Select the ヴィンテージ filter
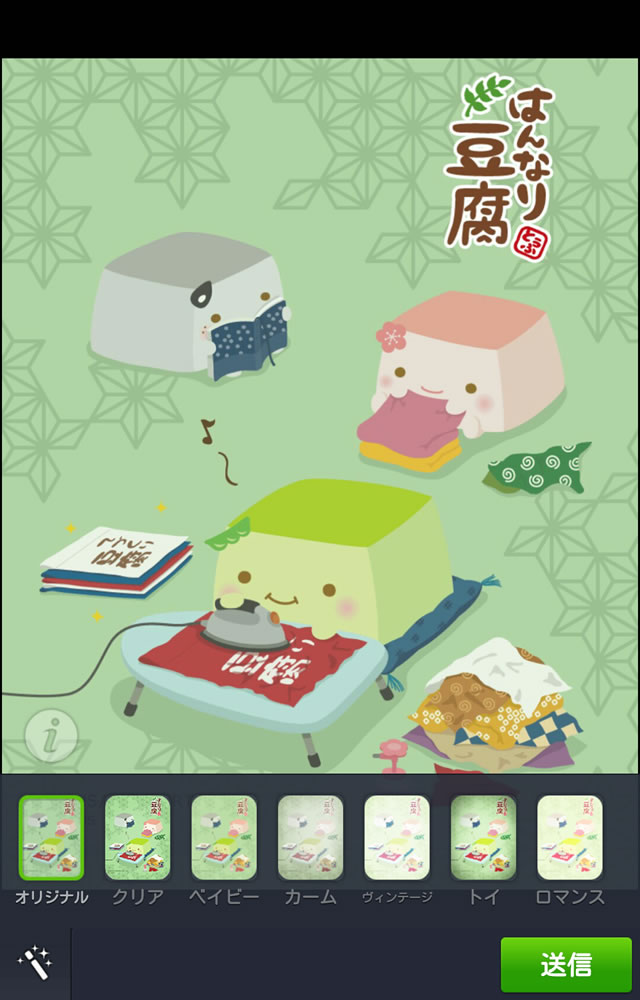The image size is (640, 1000). tap(397, 838)
